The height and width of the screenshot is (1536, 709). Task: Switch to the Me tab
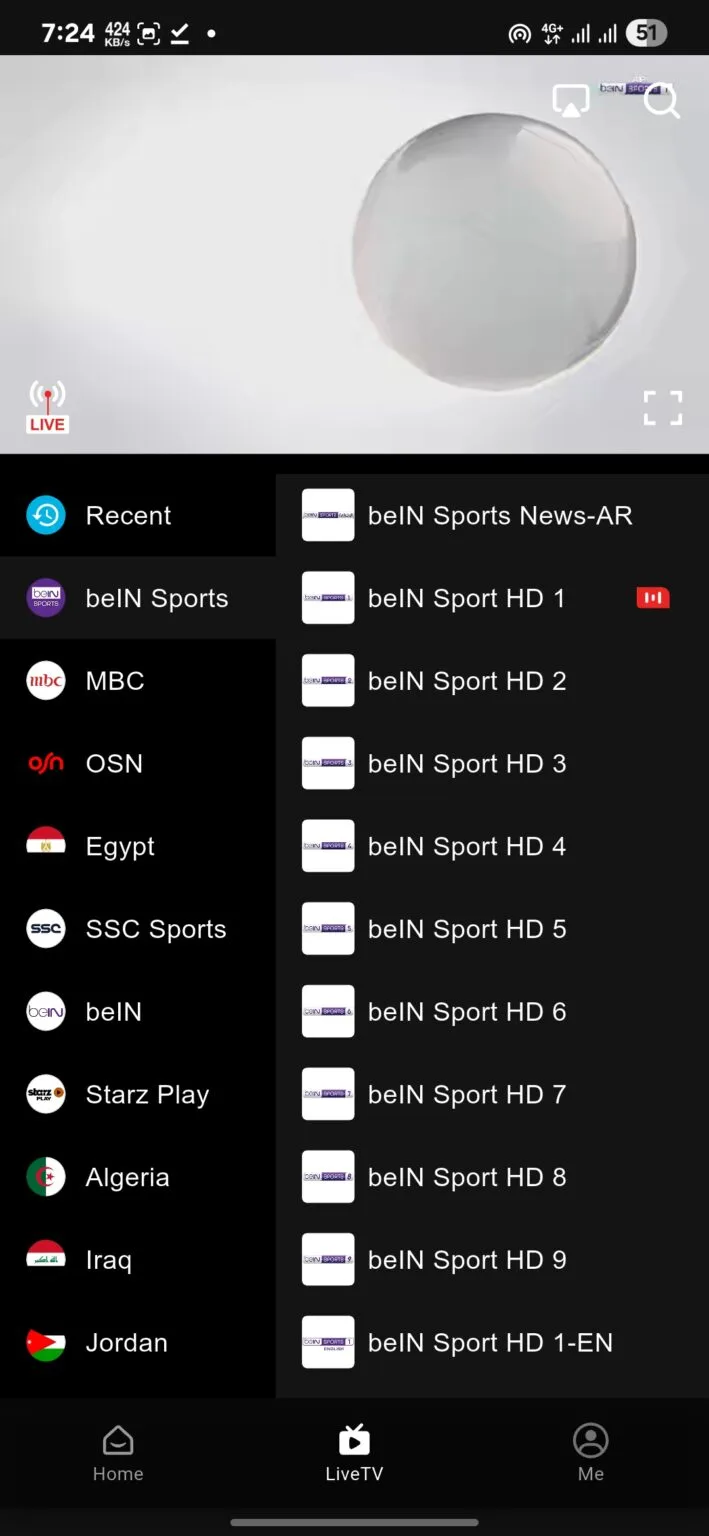coord(590,1453)
